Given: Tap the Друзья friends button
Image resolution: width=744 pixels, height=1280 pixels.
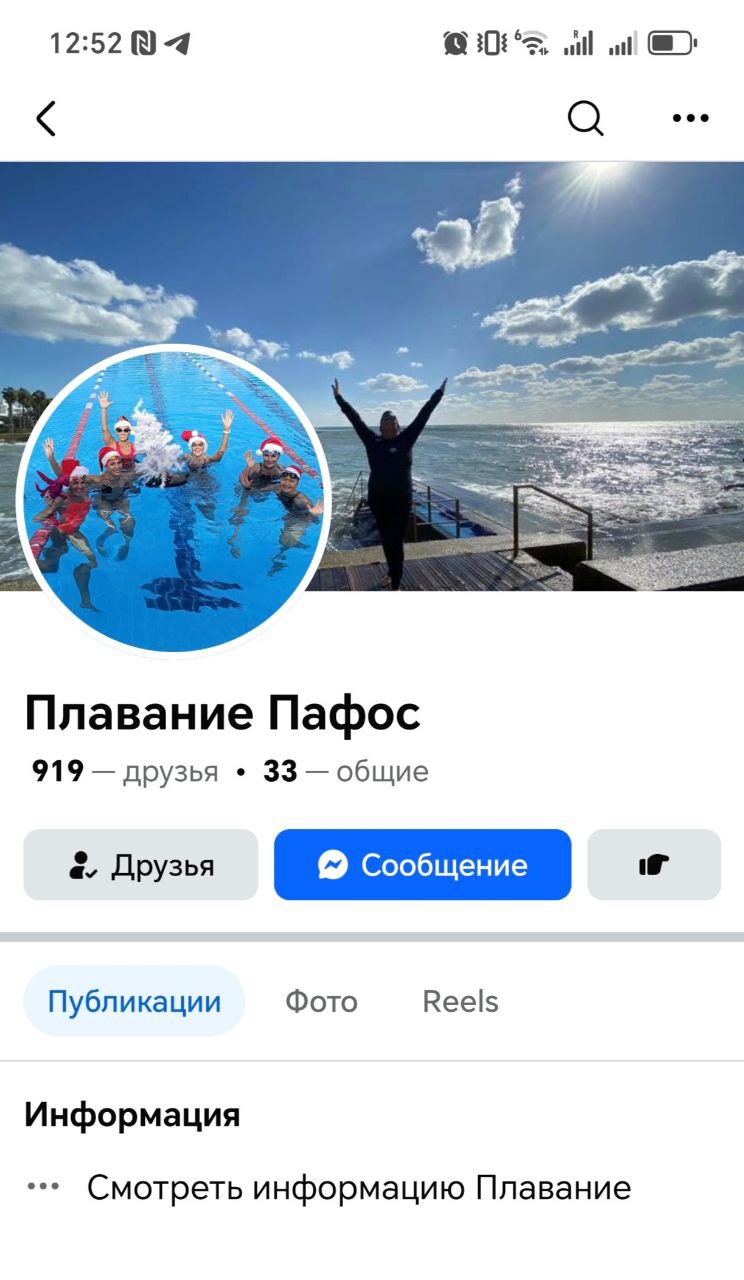Looking at the screenshot, I should (x=141, y=865).
